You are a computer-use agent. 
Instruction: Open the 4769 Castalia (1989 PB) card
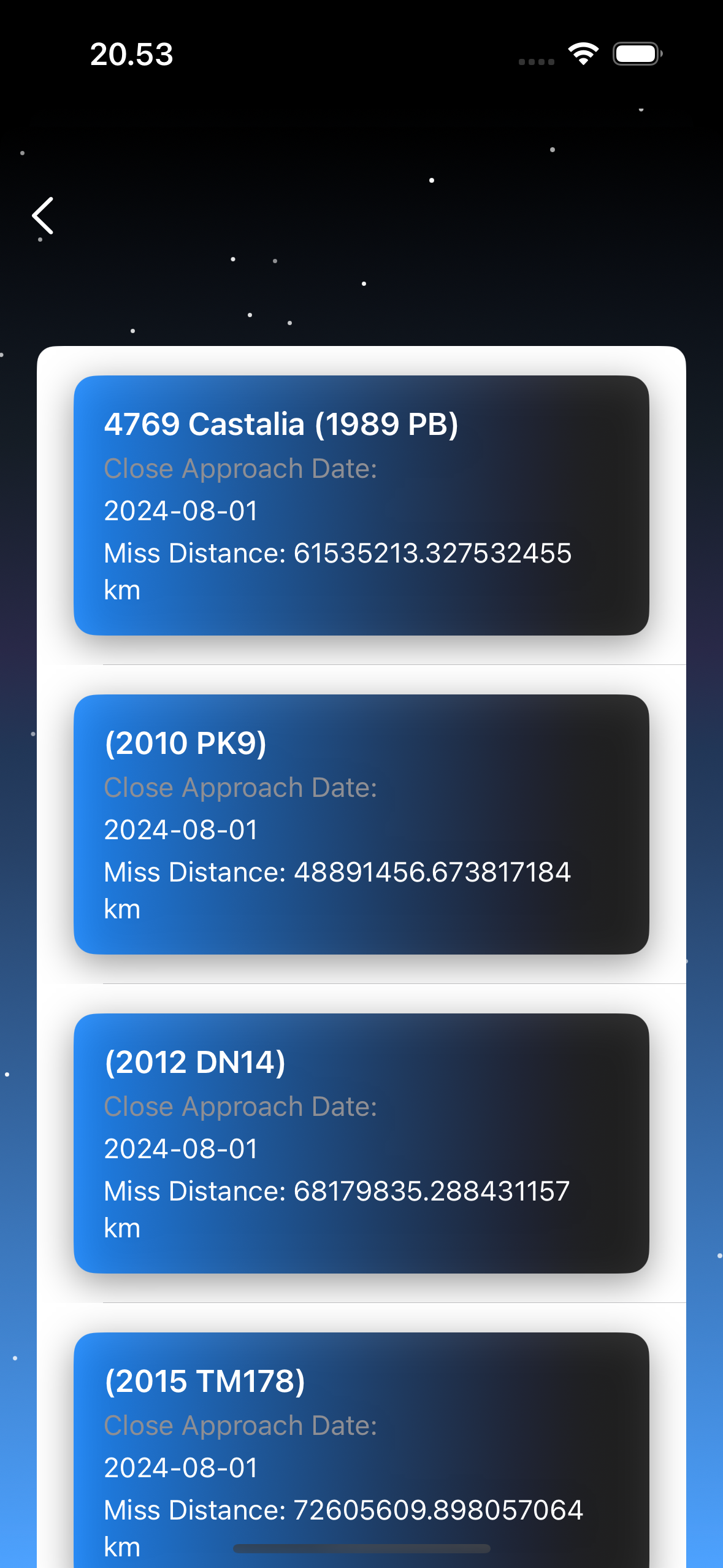click(361, 505)
